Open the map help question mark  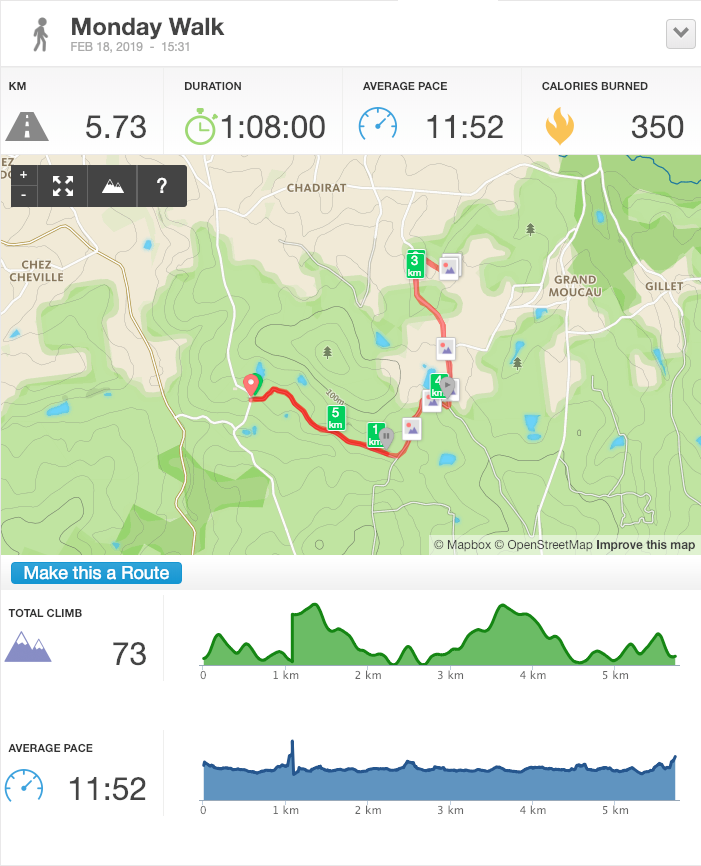(162, 185)
